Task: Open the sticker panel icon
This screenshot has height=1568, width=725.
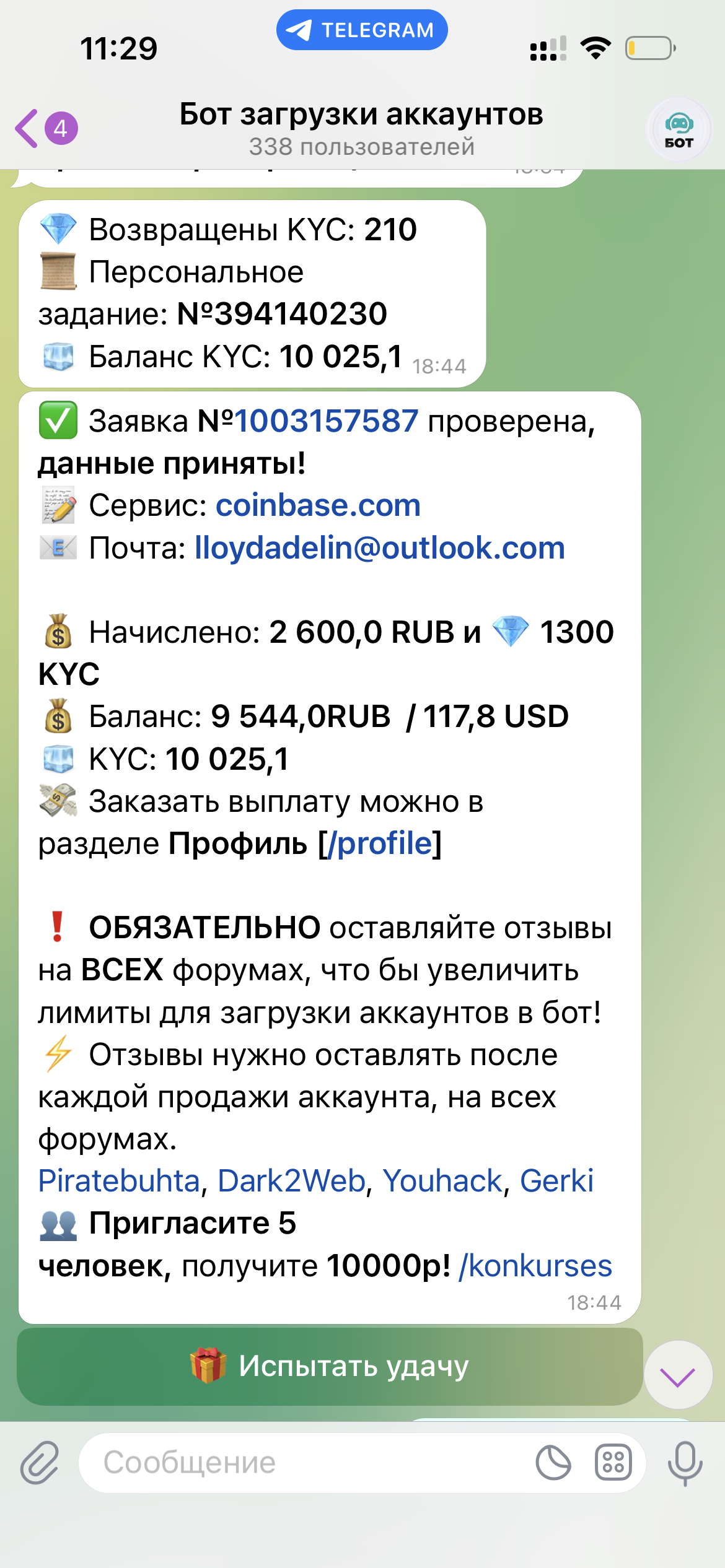Action: [x=553, y=1463]
